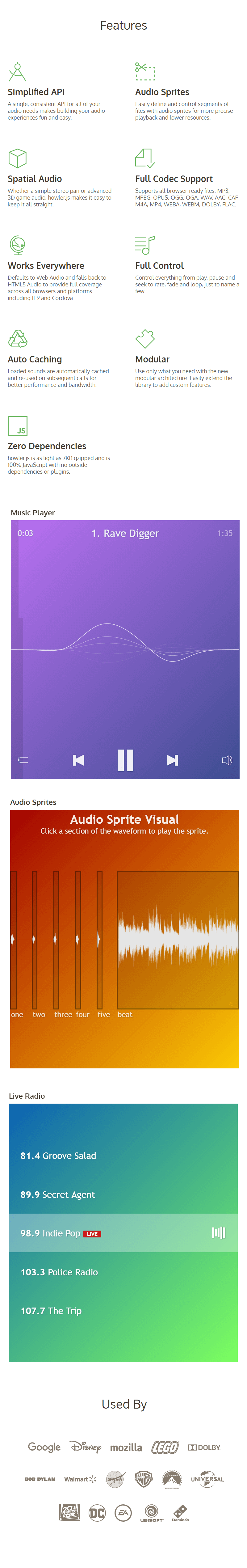The width and height of the screenshot is (247, 1568).
Task: Listen to 103.3 Police Radio
Action: pos(60,1272)
